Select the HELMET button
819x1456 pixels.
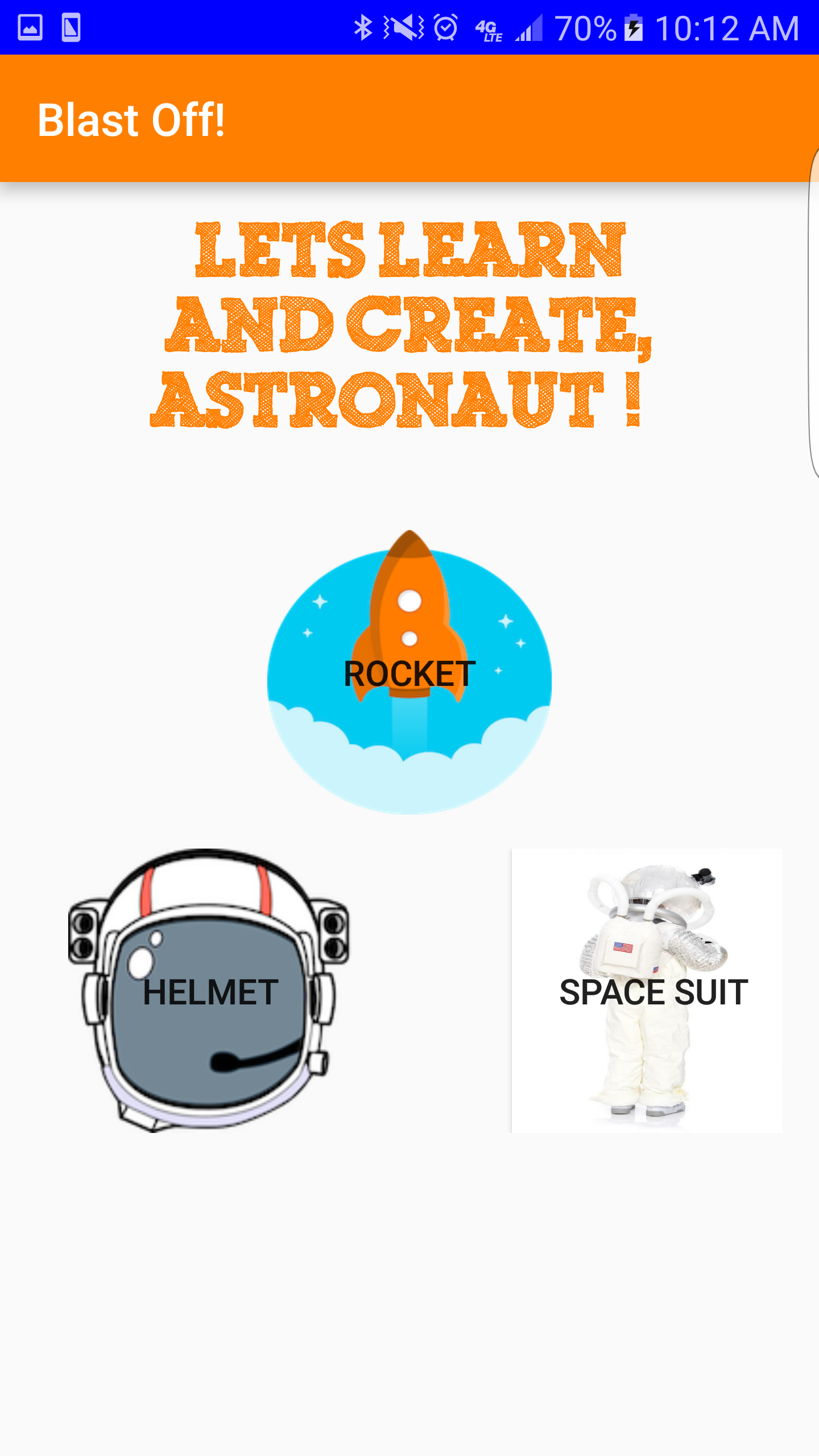[x=209, y=991]
